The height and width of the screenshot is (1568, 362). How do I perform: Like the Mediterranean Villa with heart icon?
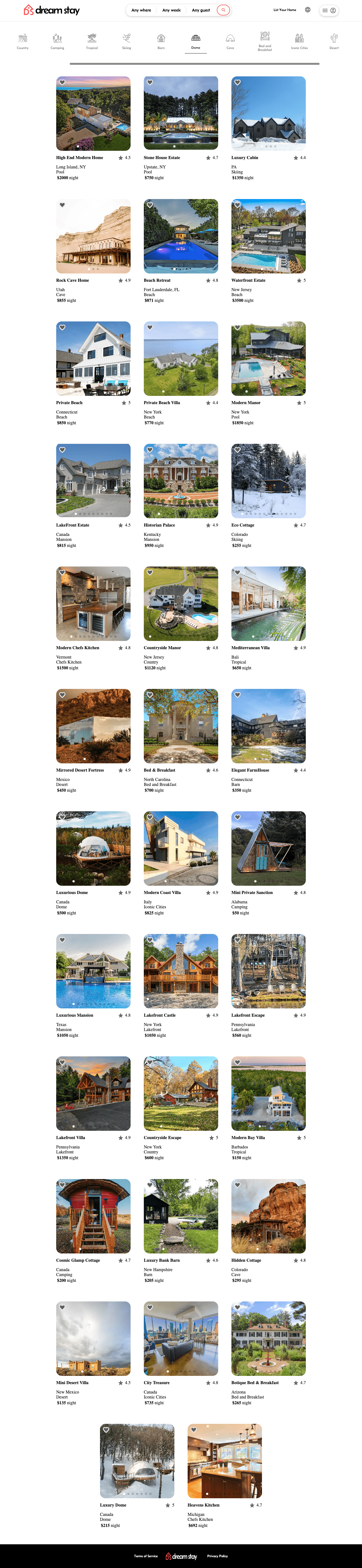pyautogui.click(x=237, y=572)
